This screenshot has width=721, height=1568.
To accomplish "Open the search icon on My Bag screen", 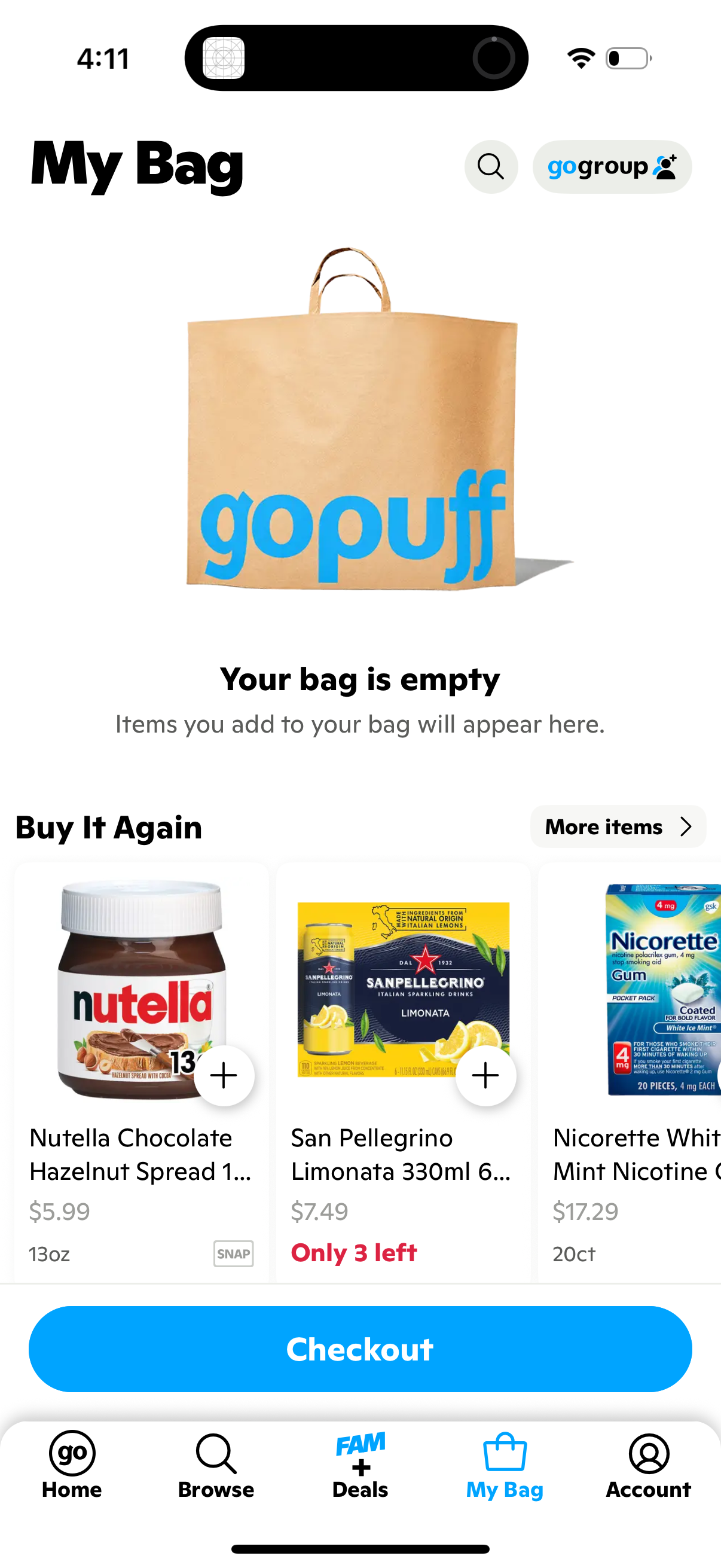I will (490, 167).
